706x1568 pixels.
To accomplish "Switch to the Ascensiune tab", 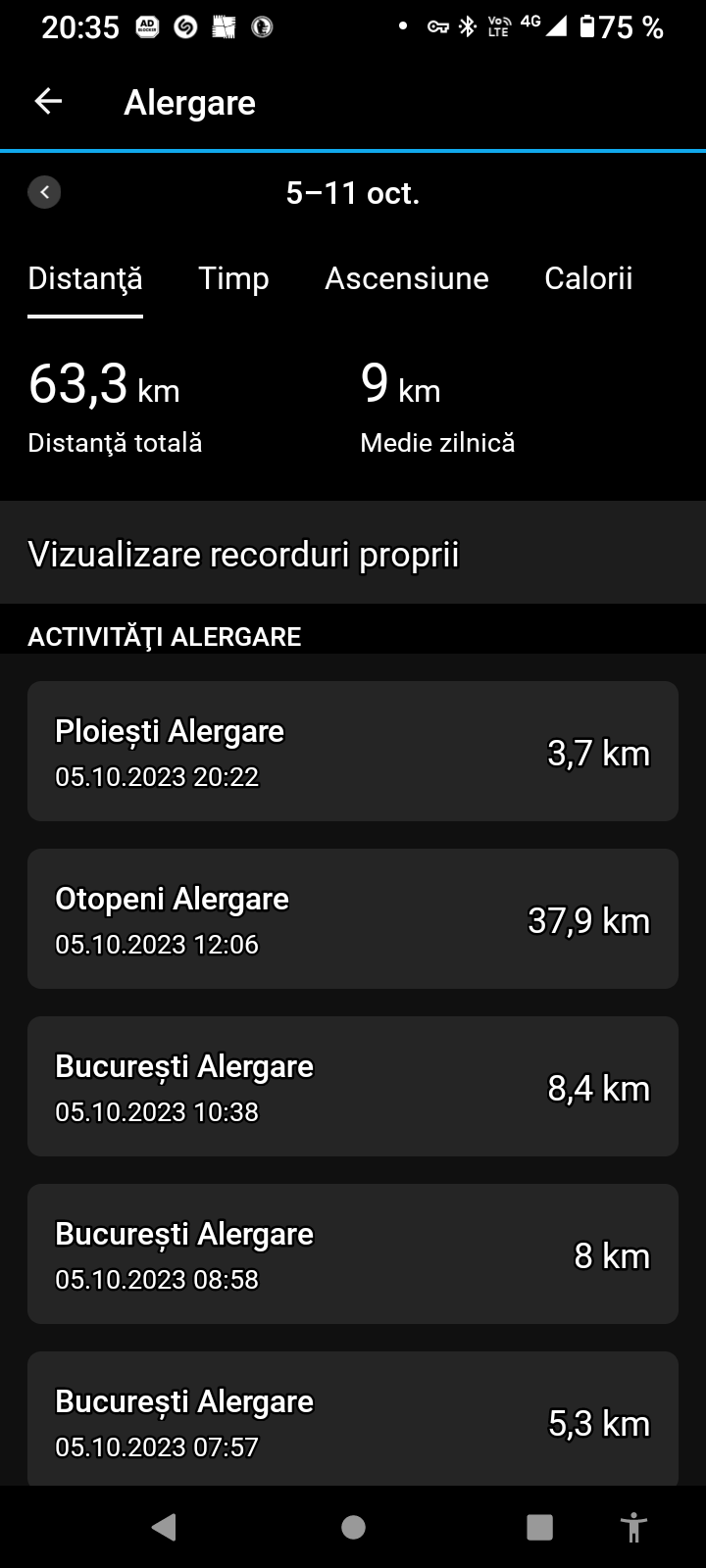I will 406,279.
